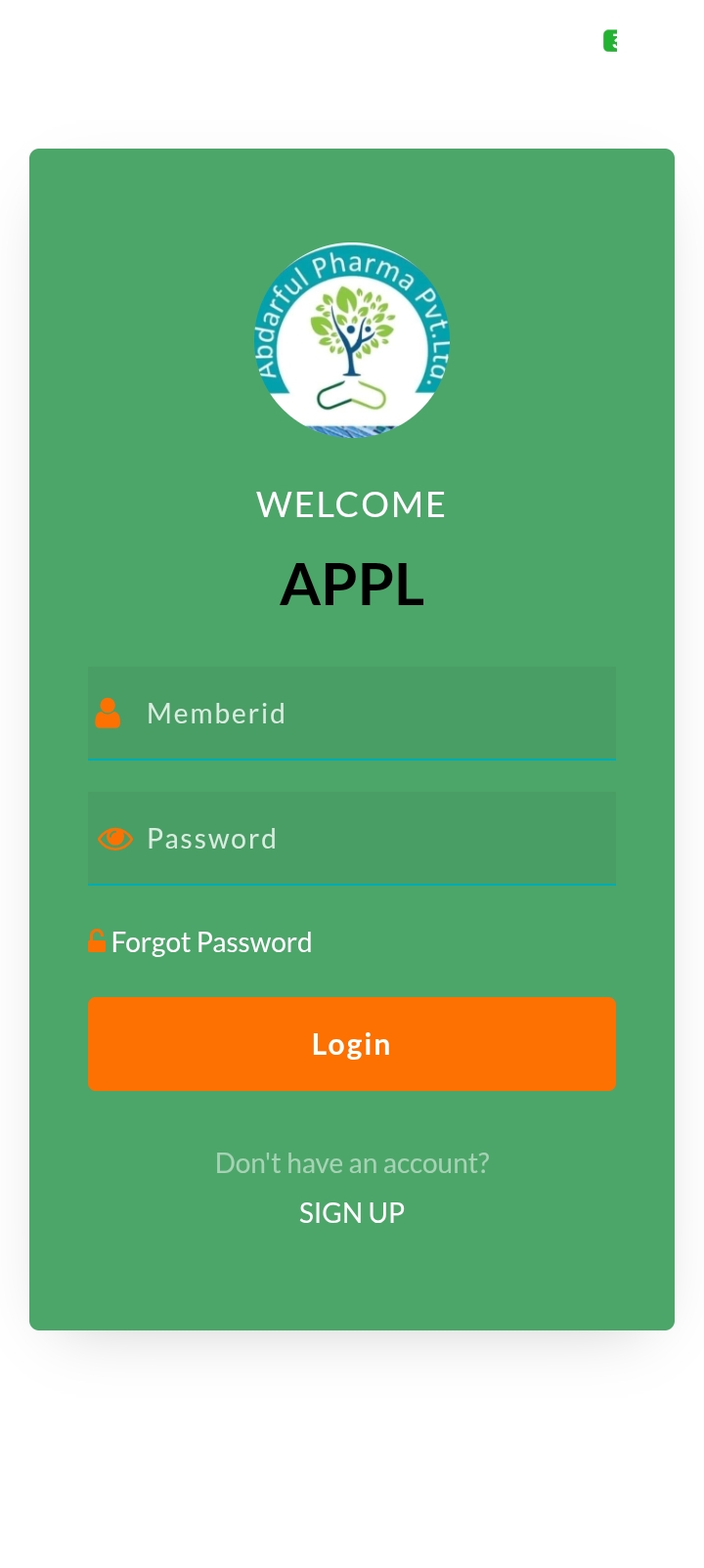Open the SIGN UP link
Image resolution: width=704 pixels, height=1568 pixels.
coord(352,1213)
